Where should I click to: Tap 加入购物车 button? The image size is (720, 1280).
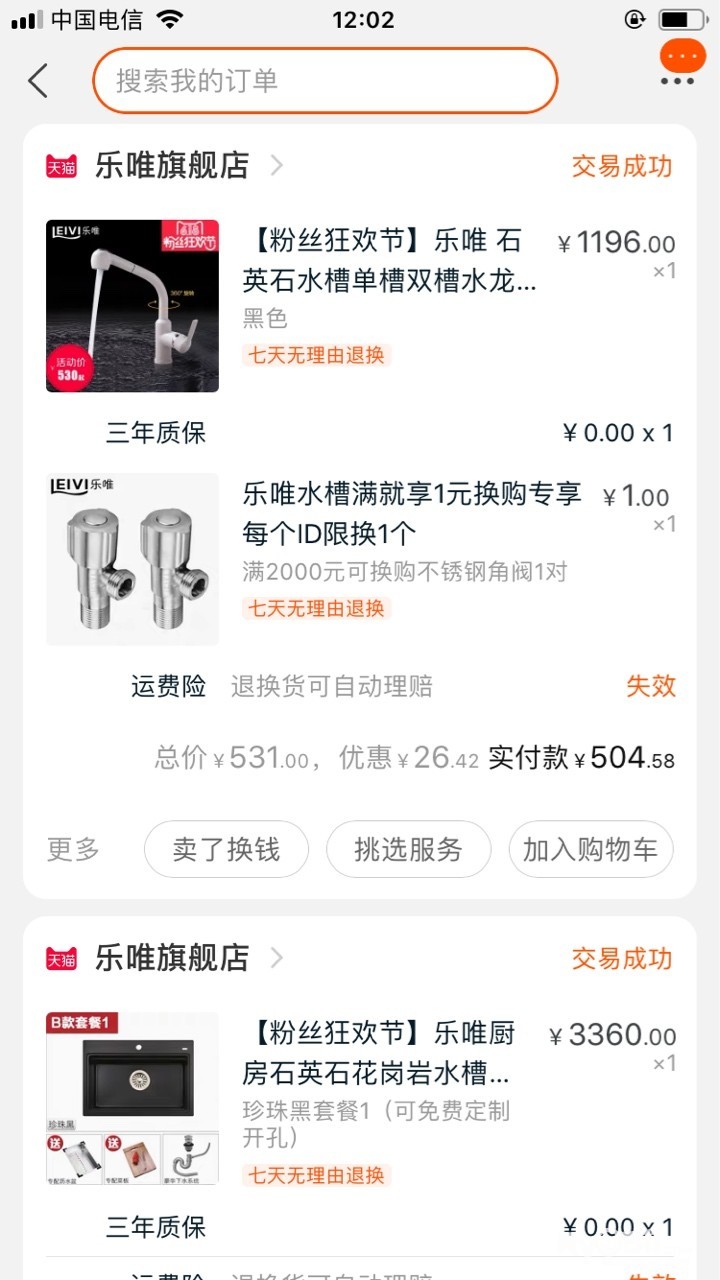(590, 850)
